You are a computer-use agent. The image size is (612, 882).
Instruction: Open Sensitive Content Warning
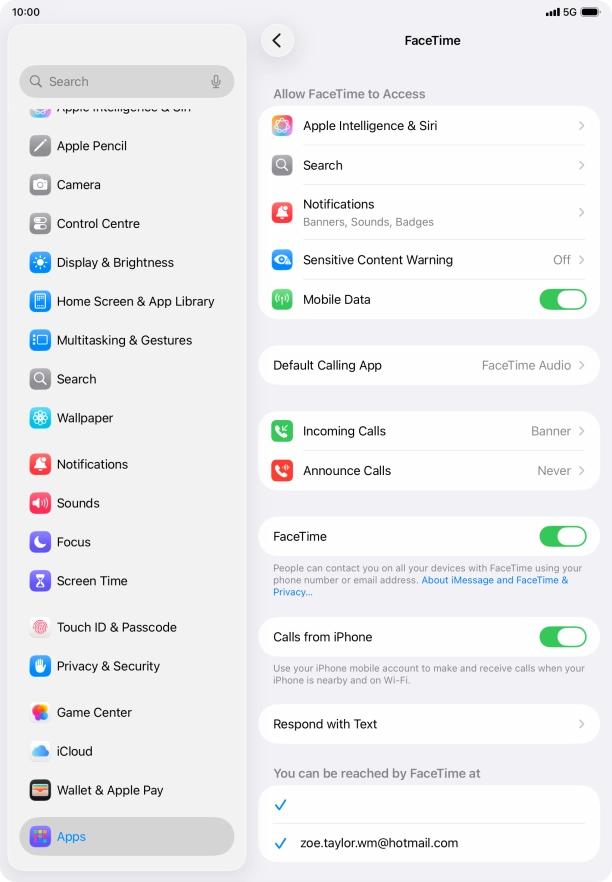(429, 260)
